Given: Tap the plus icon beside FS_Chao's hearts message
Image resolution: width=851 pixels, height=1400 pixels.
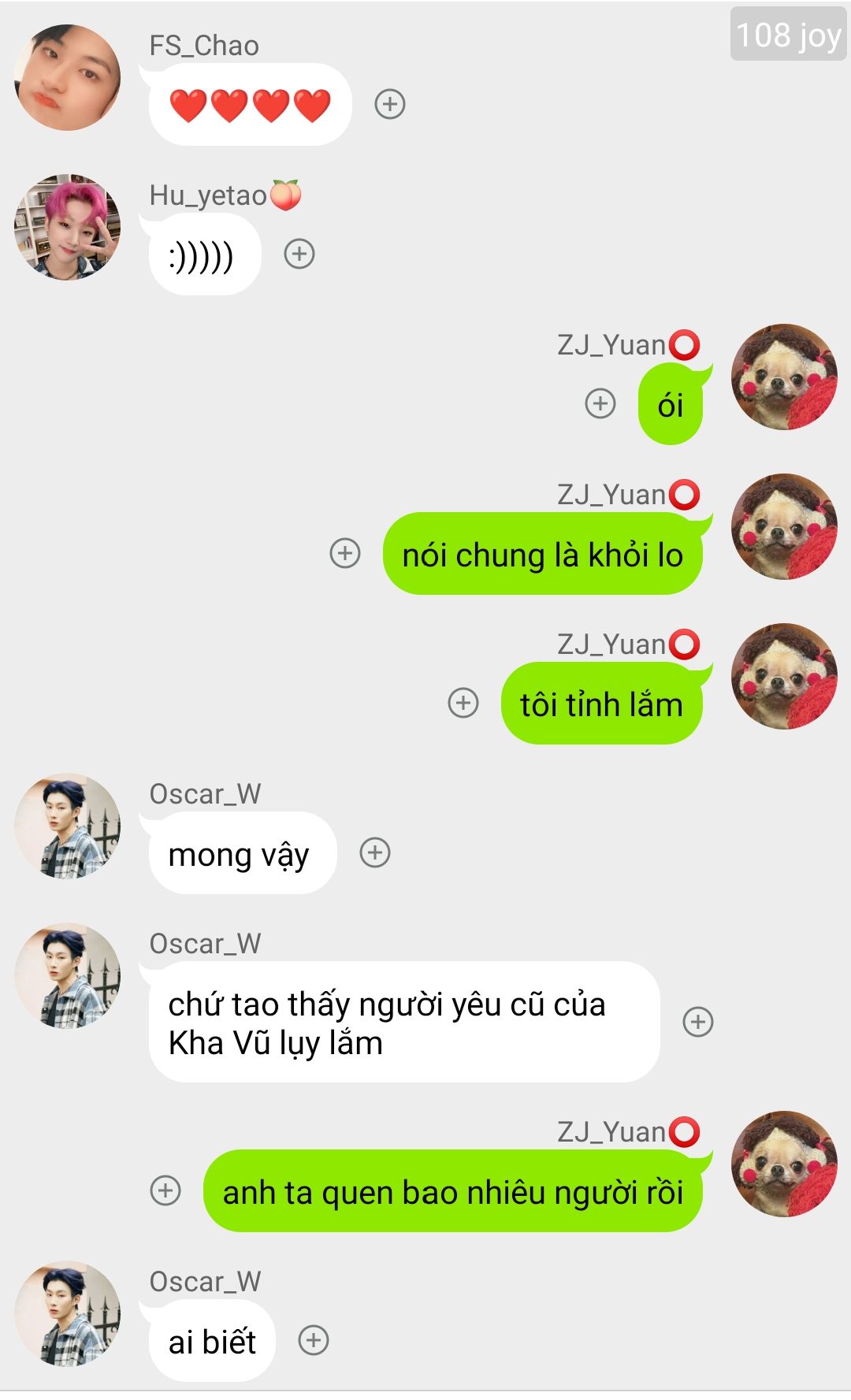Looking at the screenshot, I should pos(389,104).
